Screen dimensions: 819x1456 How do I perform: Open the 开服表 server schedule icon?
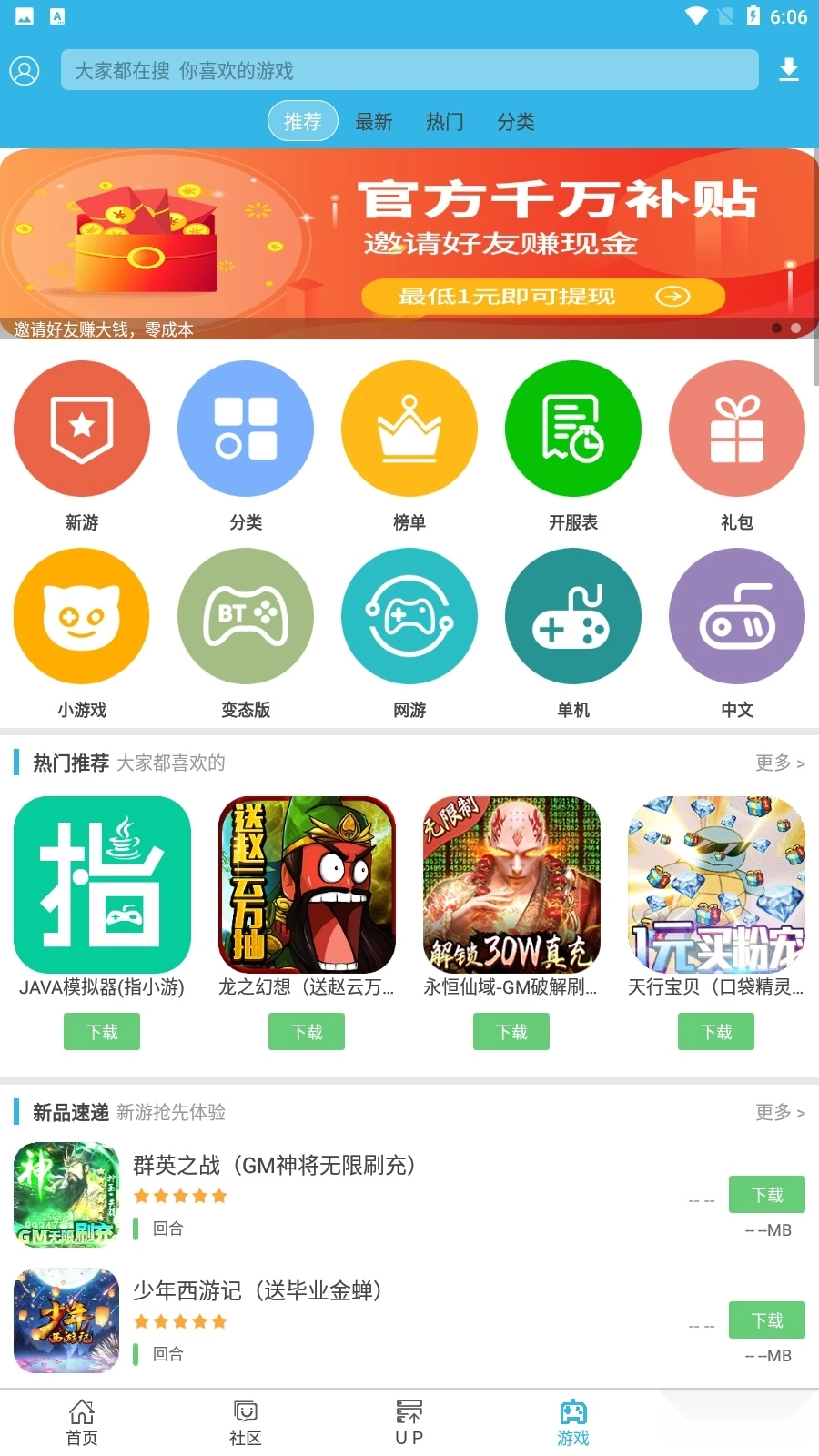(x=572, y=428)
